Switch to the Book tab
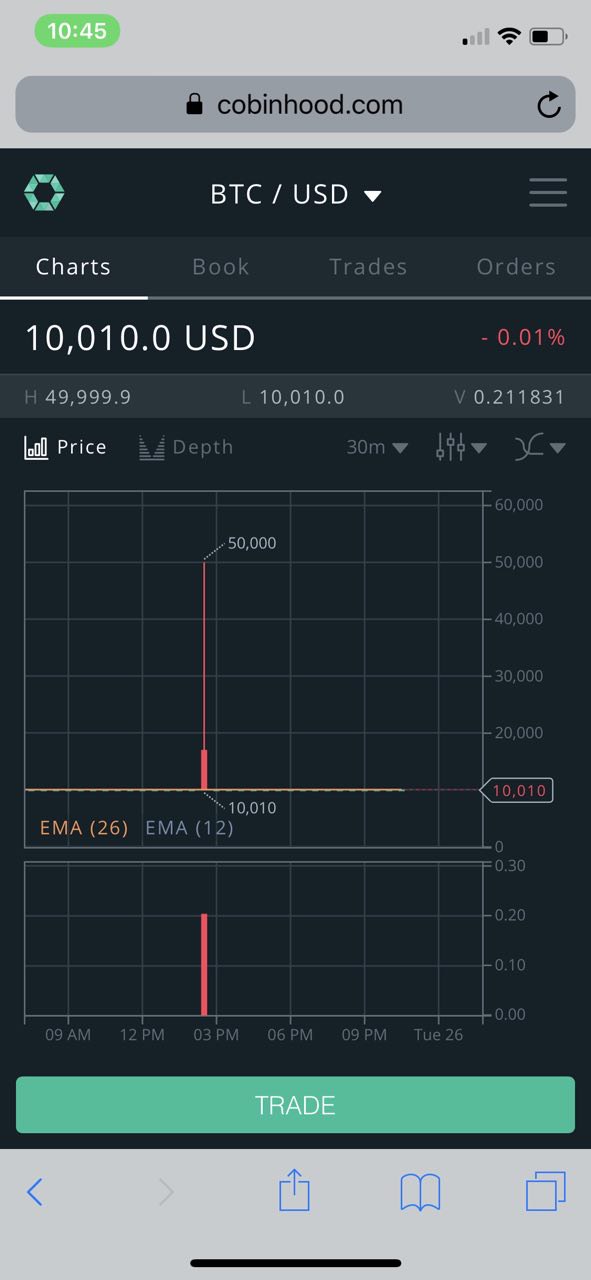The height and width of the screenshot is (1280, 591). (221, 267)
